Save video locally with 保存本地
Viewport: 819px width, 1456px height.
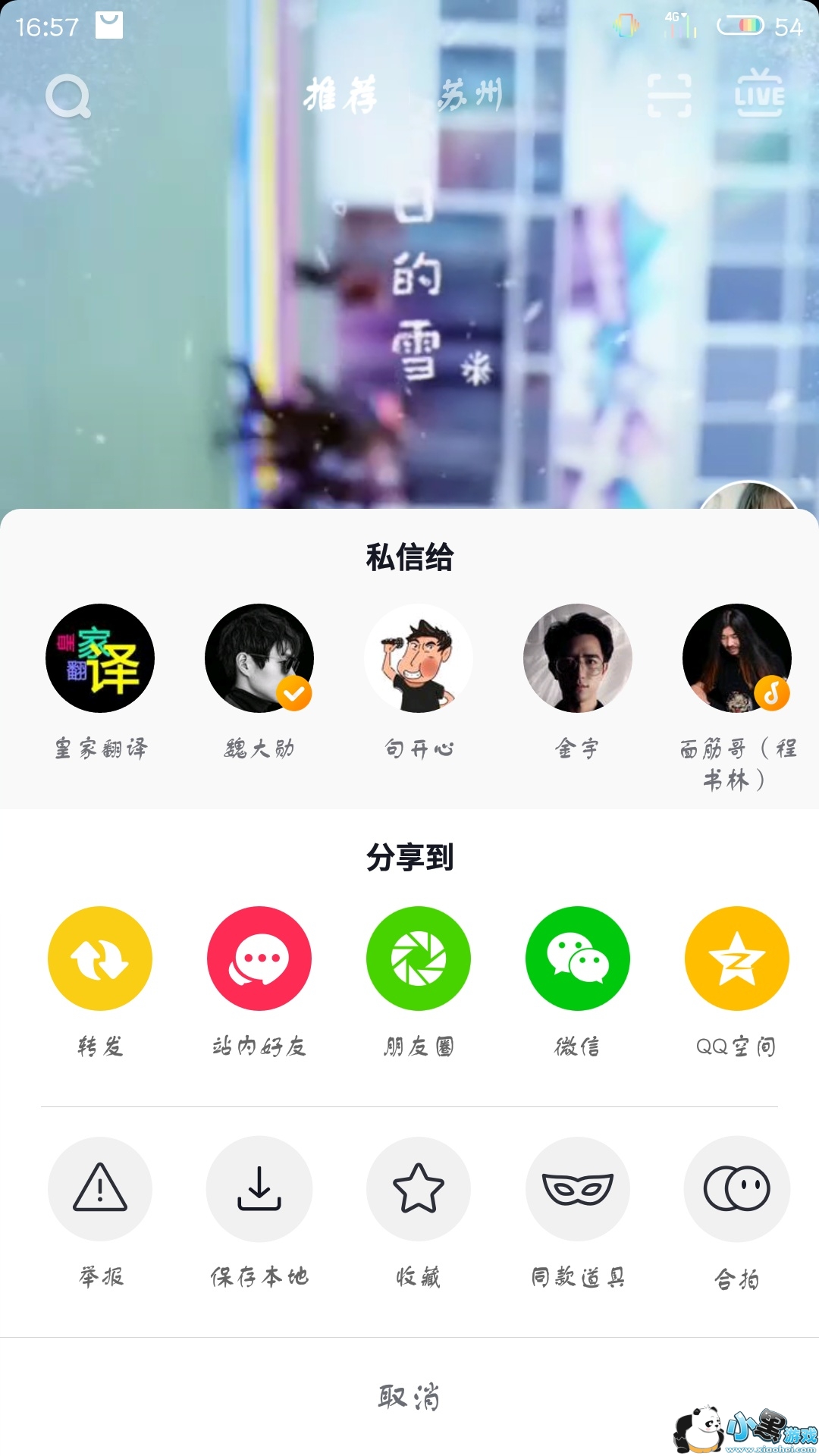click(x=259, y=1188)
